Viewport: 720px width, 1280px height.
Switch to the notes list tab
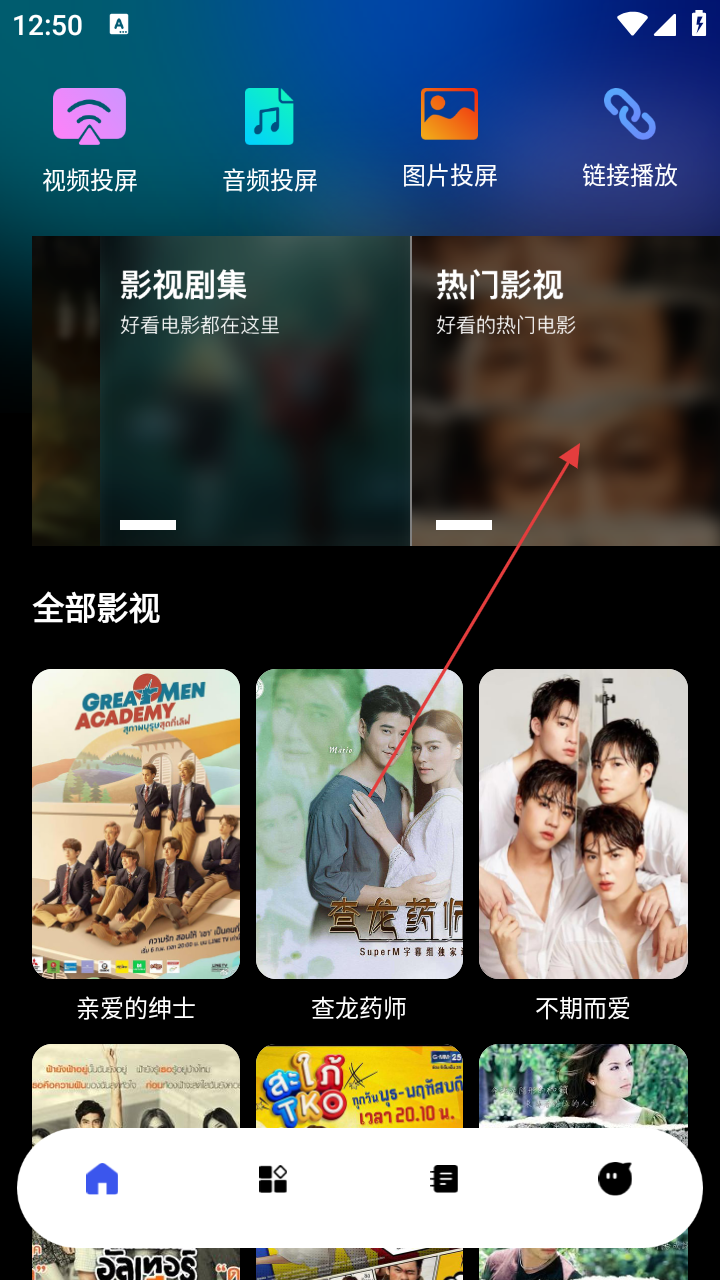point(444,1180)
